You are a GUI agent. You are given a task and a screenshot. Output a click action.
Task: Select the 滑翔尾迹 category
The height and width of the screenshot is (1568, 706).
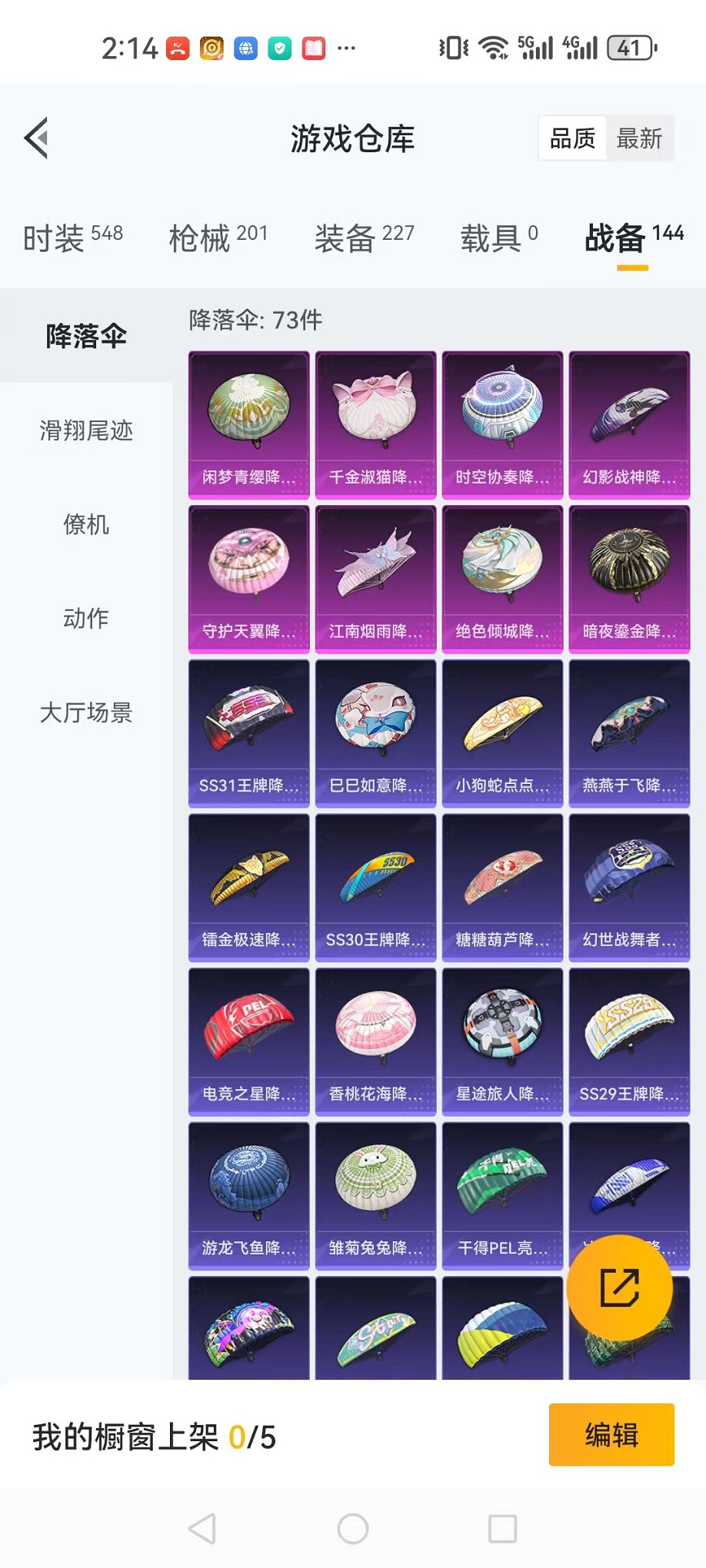[86, 430]
